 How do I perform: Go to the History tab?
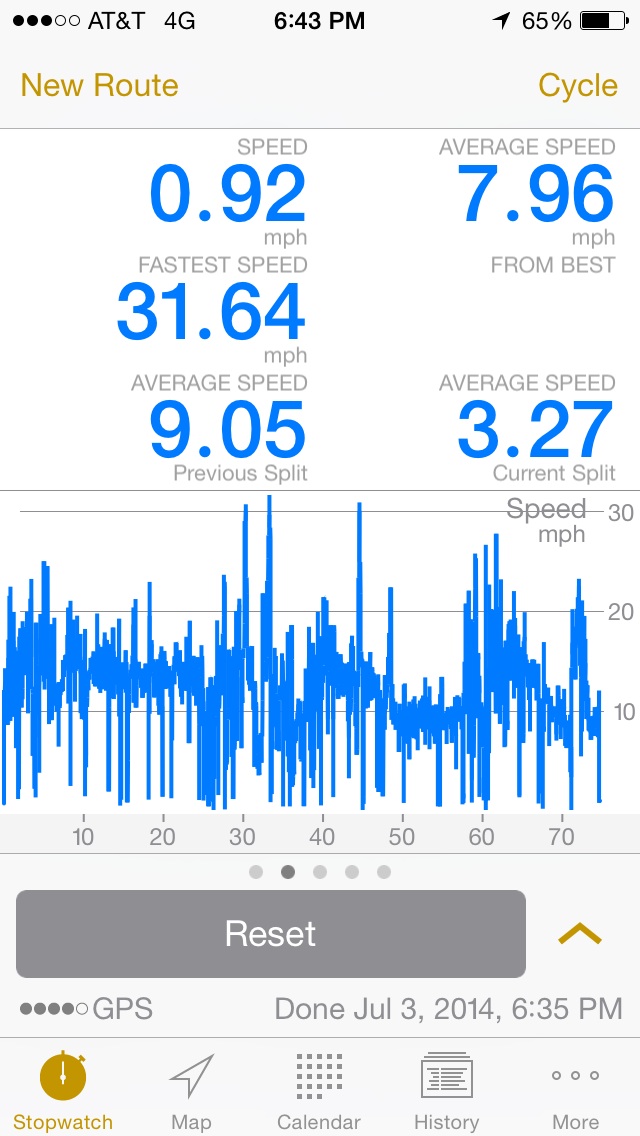tap(446, 1091)
